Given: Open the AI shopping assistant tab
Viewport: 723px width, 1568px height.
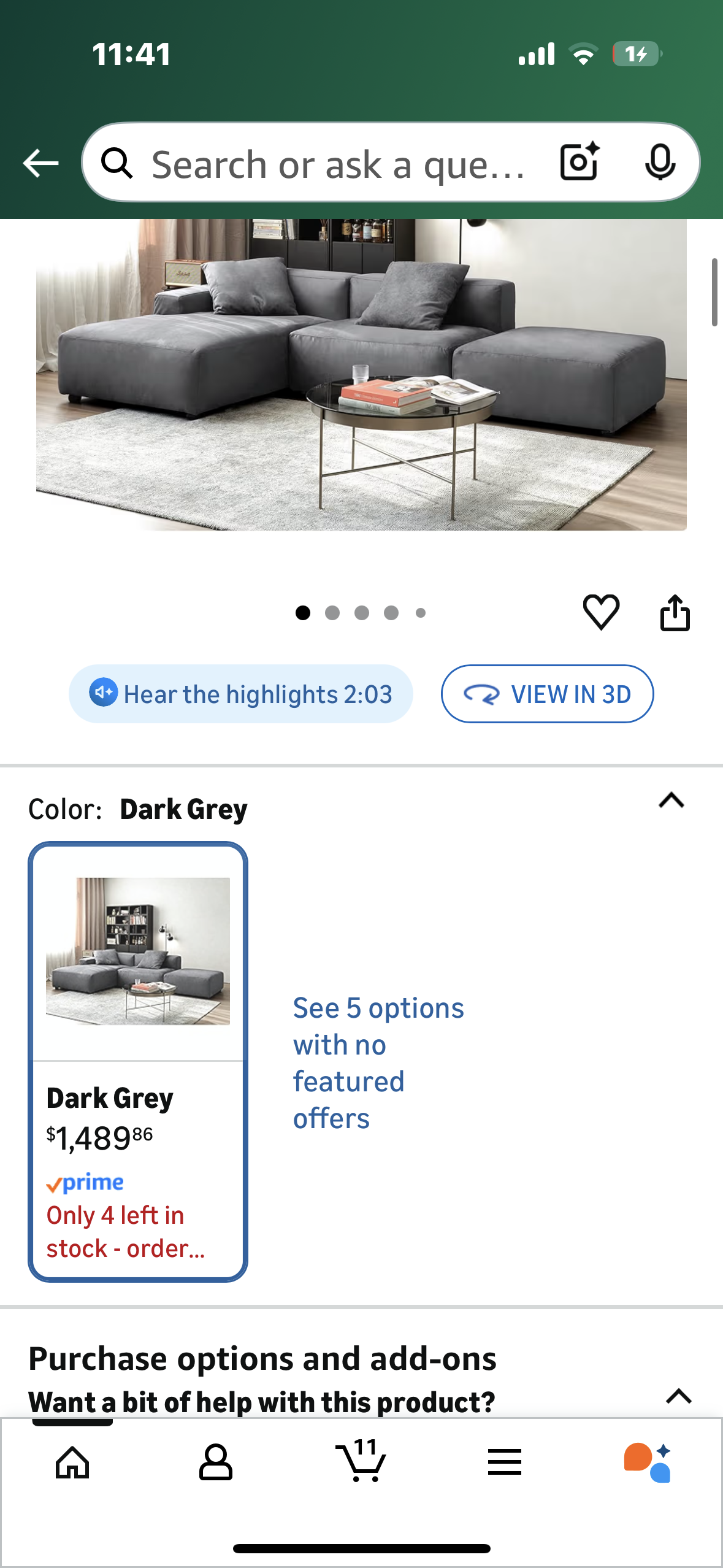Looking at the screenshot, I should tap(648, 1462).
